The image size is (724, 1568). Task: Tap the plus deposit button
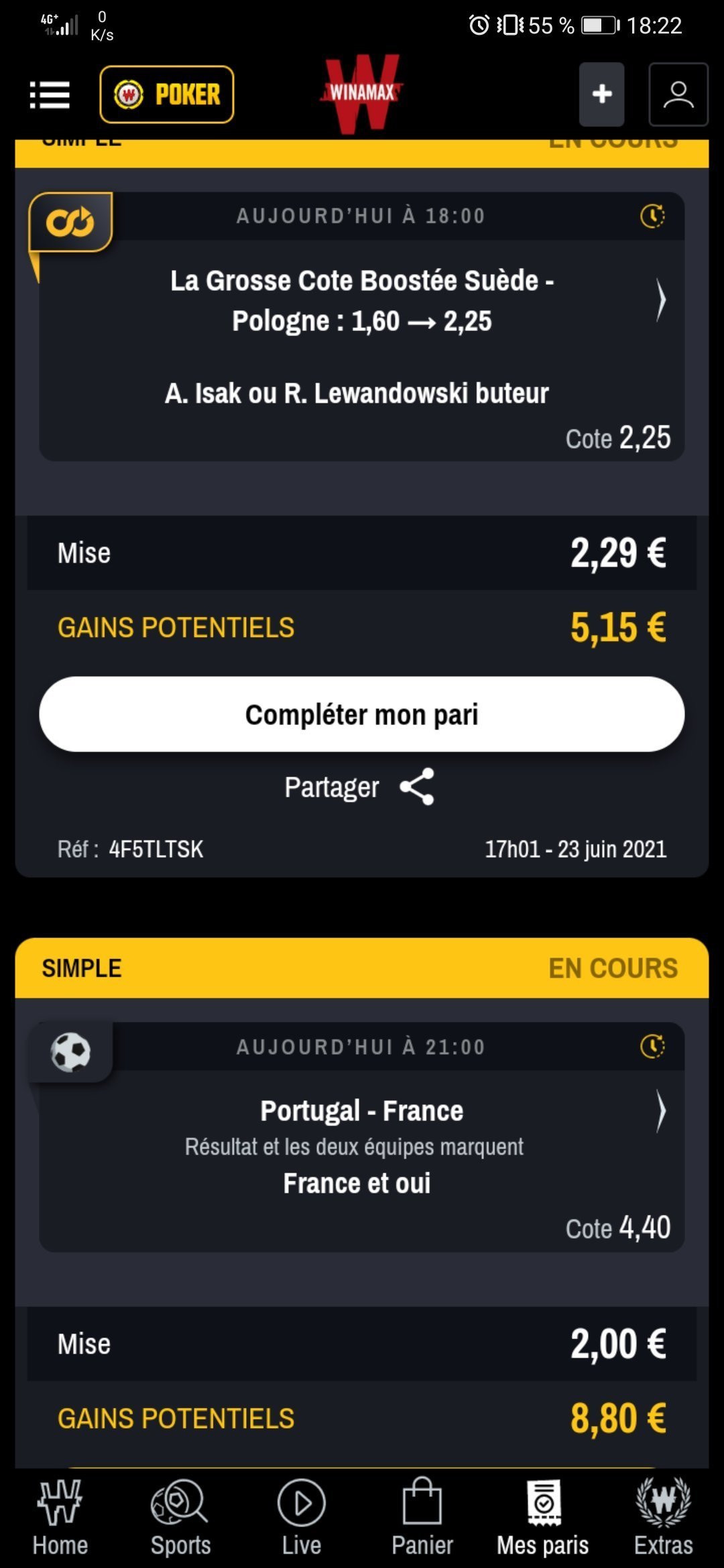[602, 94]
